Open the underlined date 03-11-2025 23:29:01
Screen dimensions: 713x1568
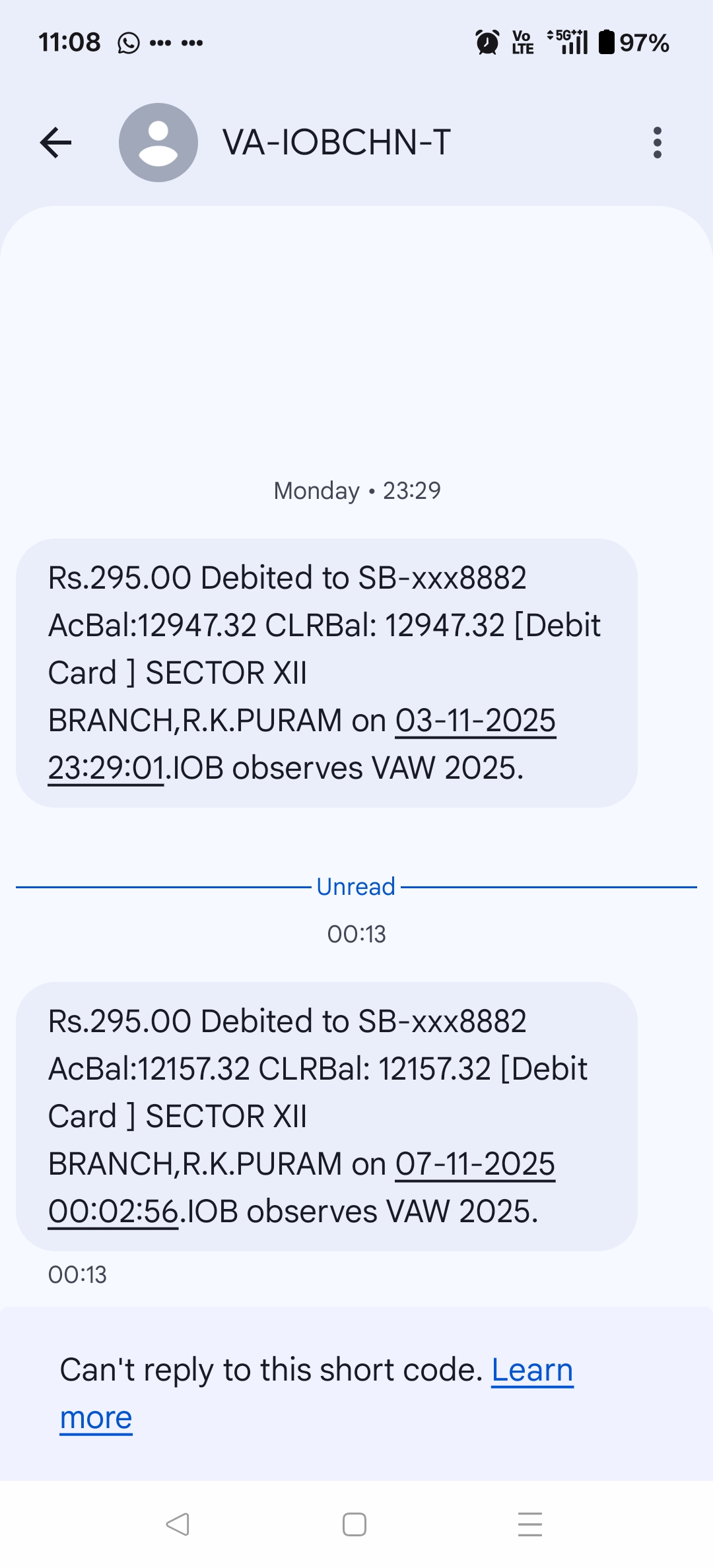(475, 721)
